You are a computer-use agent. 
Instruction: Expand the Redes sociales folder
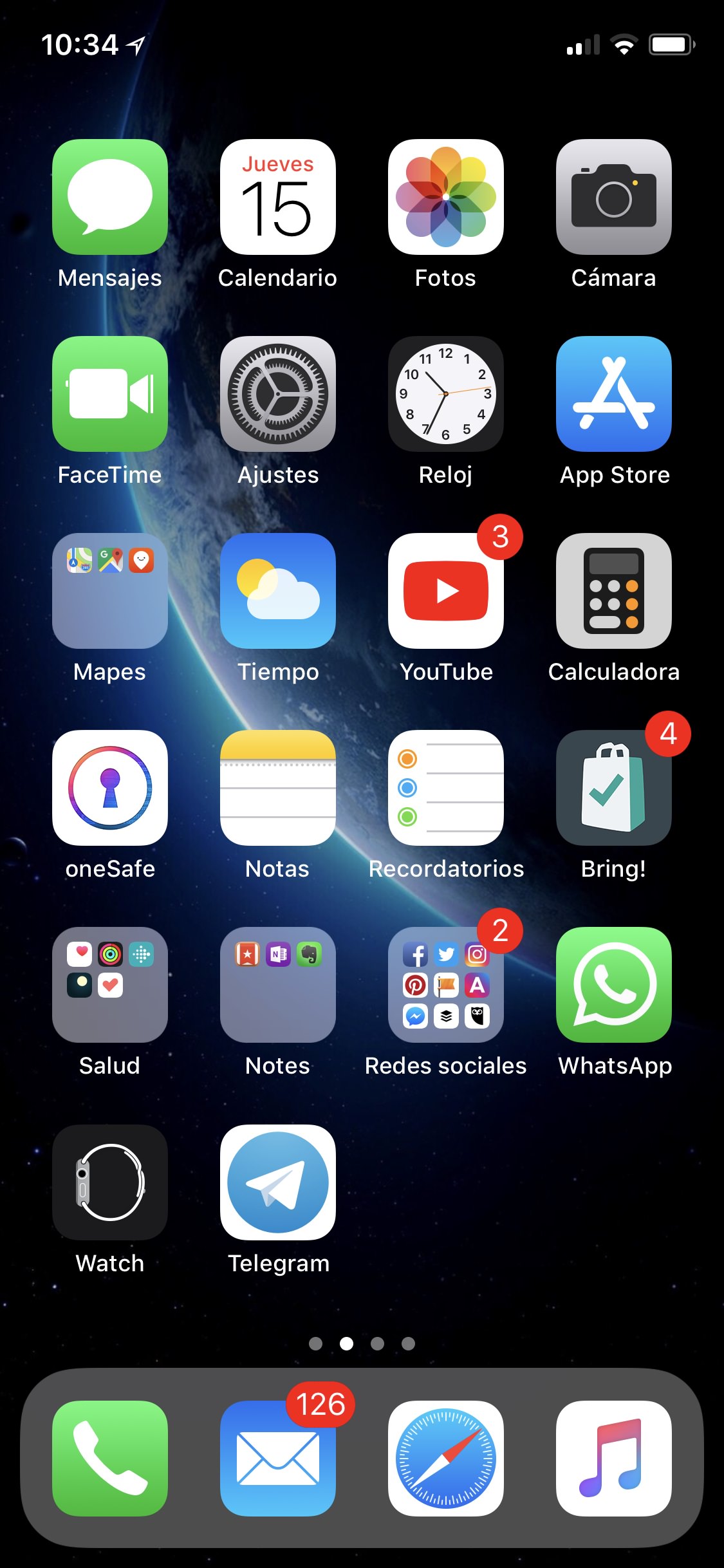446,985
